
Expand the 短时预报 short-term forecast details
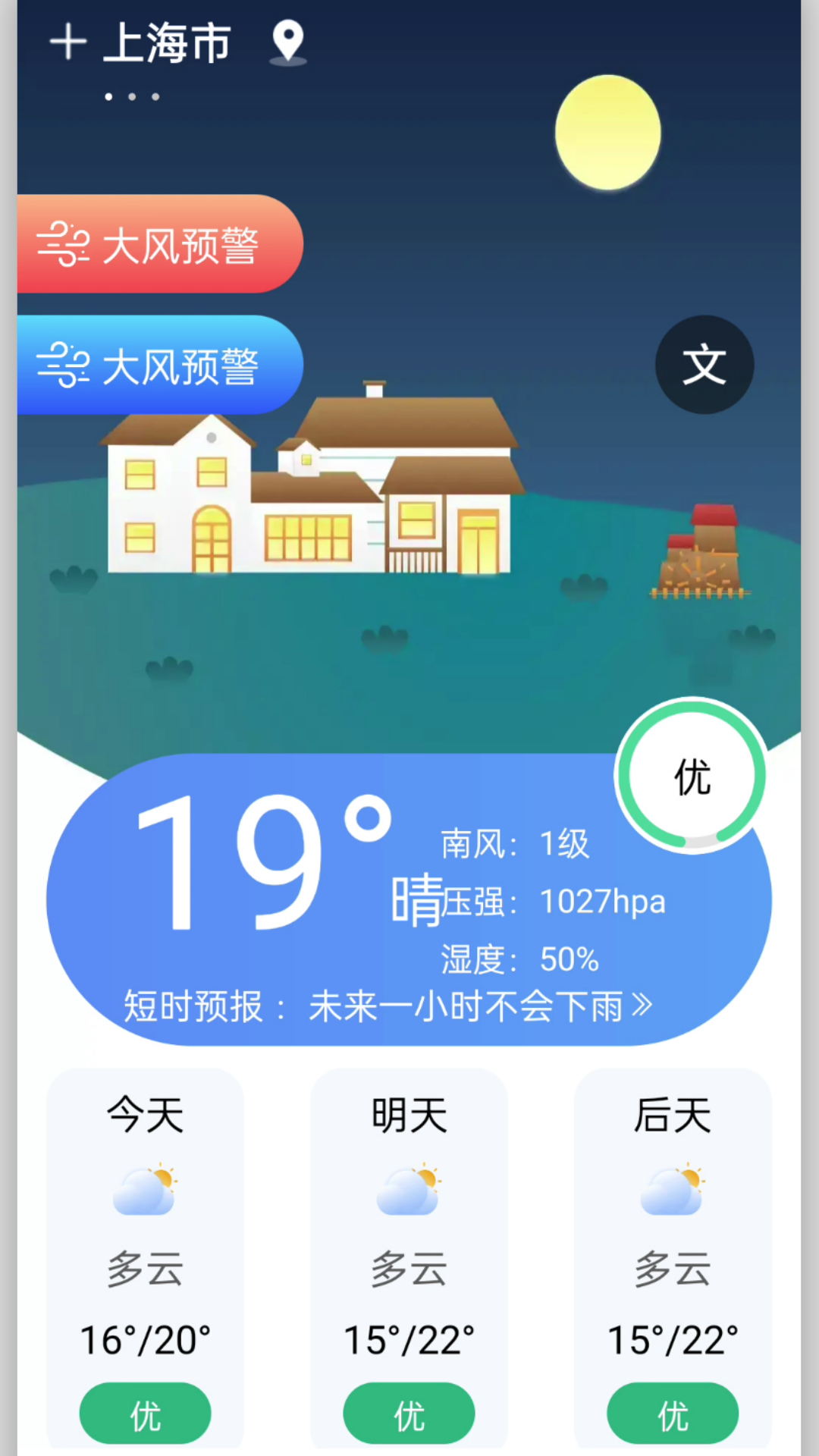point(387,1007)
